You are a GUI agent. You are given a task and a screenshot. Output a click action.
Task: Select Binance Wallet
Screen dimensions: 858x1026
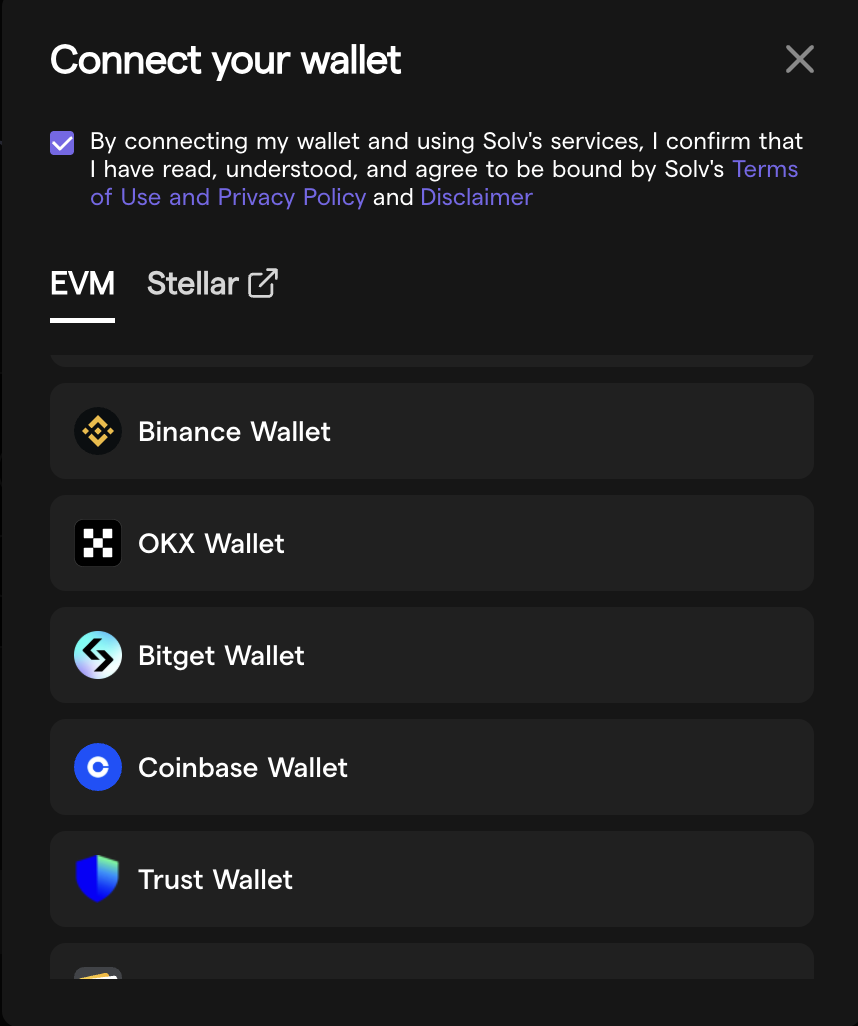[x=431, y=432]
